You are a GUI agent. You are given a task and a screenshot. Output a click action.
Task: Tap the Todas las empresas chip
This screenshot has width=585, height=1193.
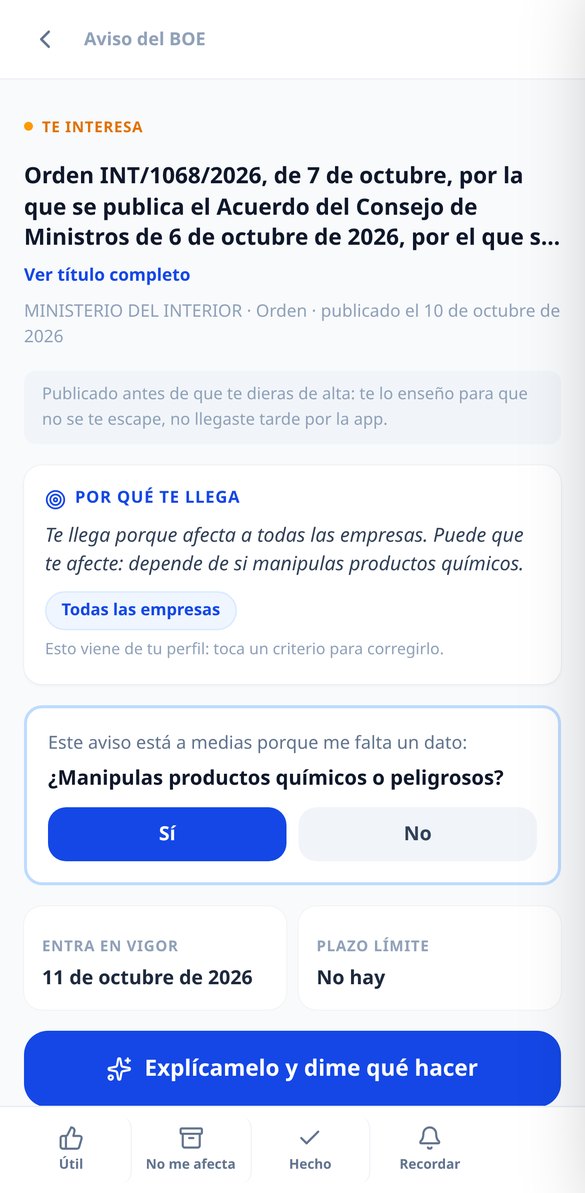141,610
